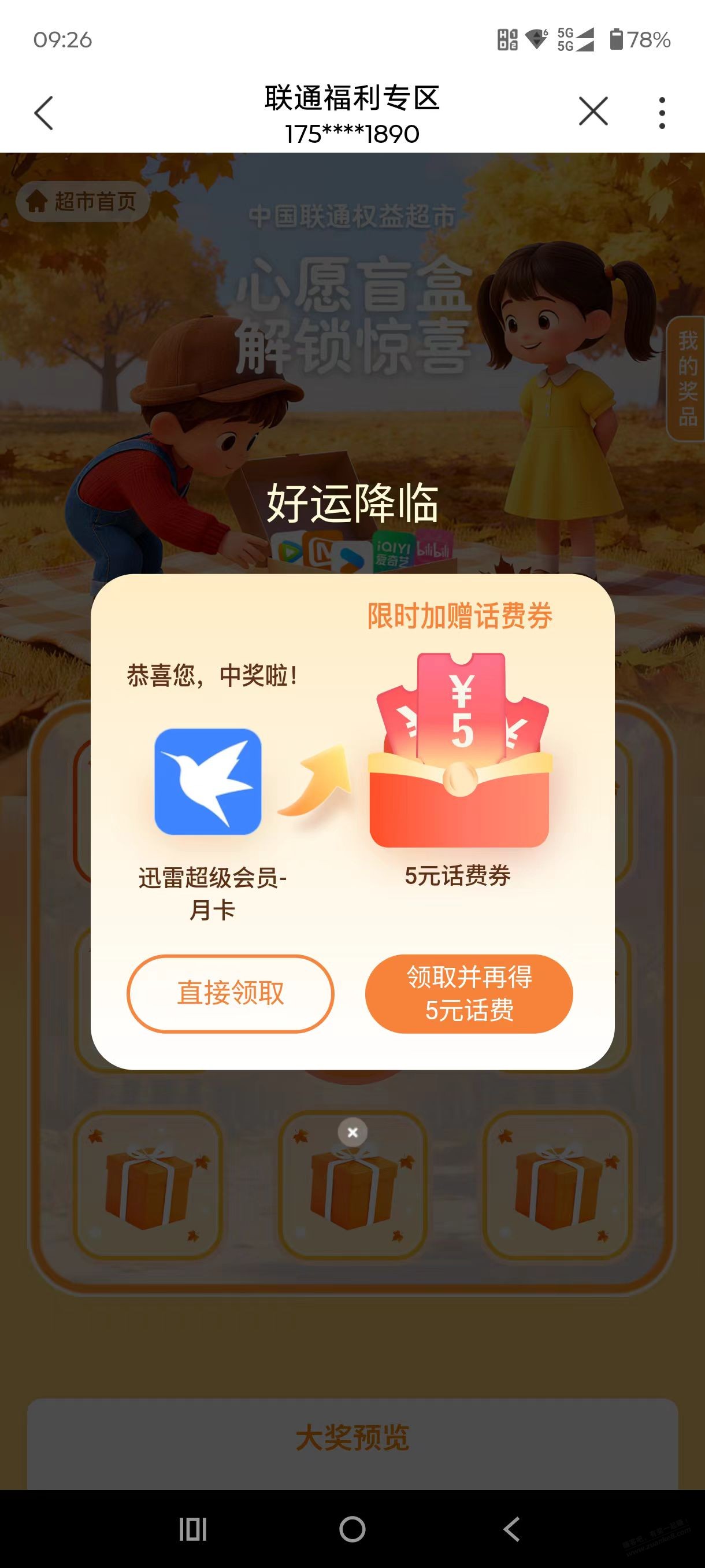Choose 领取并再得5元话费
705x1568 pixels.
point(469,993)
